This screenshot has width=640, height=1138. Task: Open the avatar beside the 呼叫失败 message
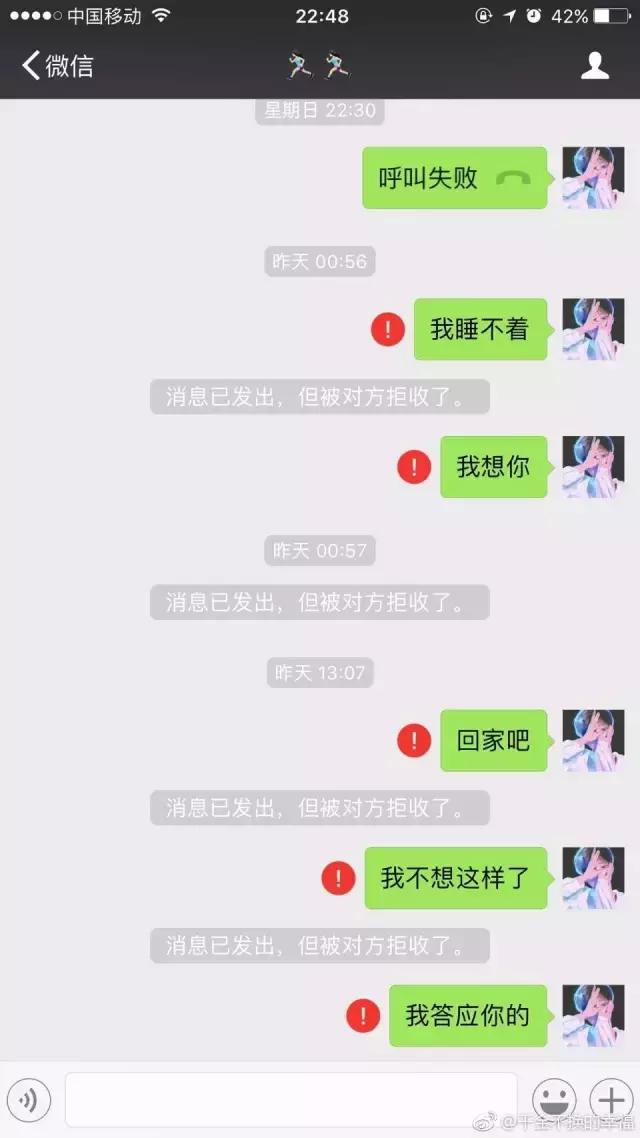click(593, 178)
